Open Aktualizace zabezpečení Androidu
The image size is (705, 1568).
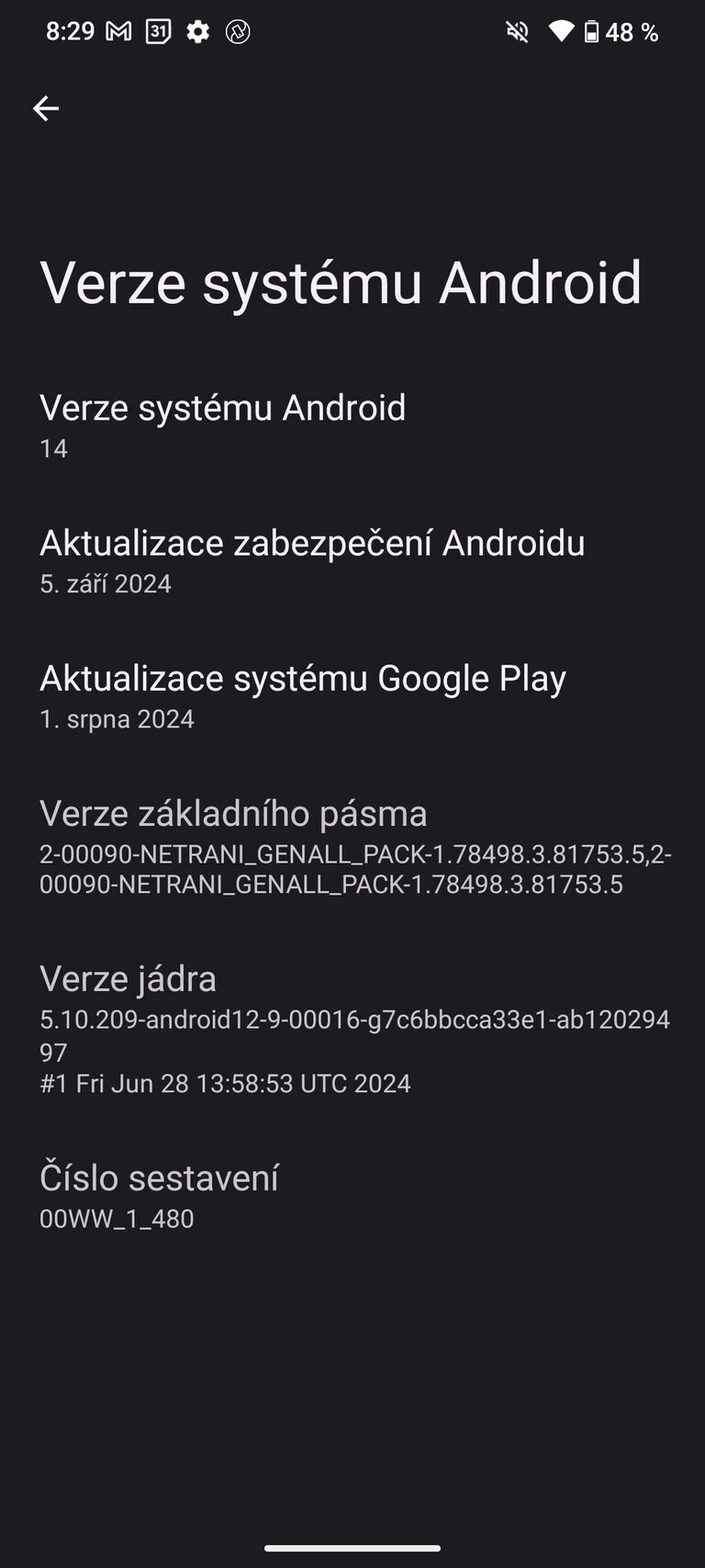(312, 560)
